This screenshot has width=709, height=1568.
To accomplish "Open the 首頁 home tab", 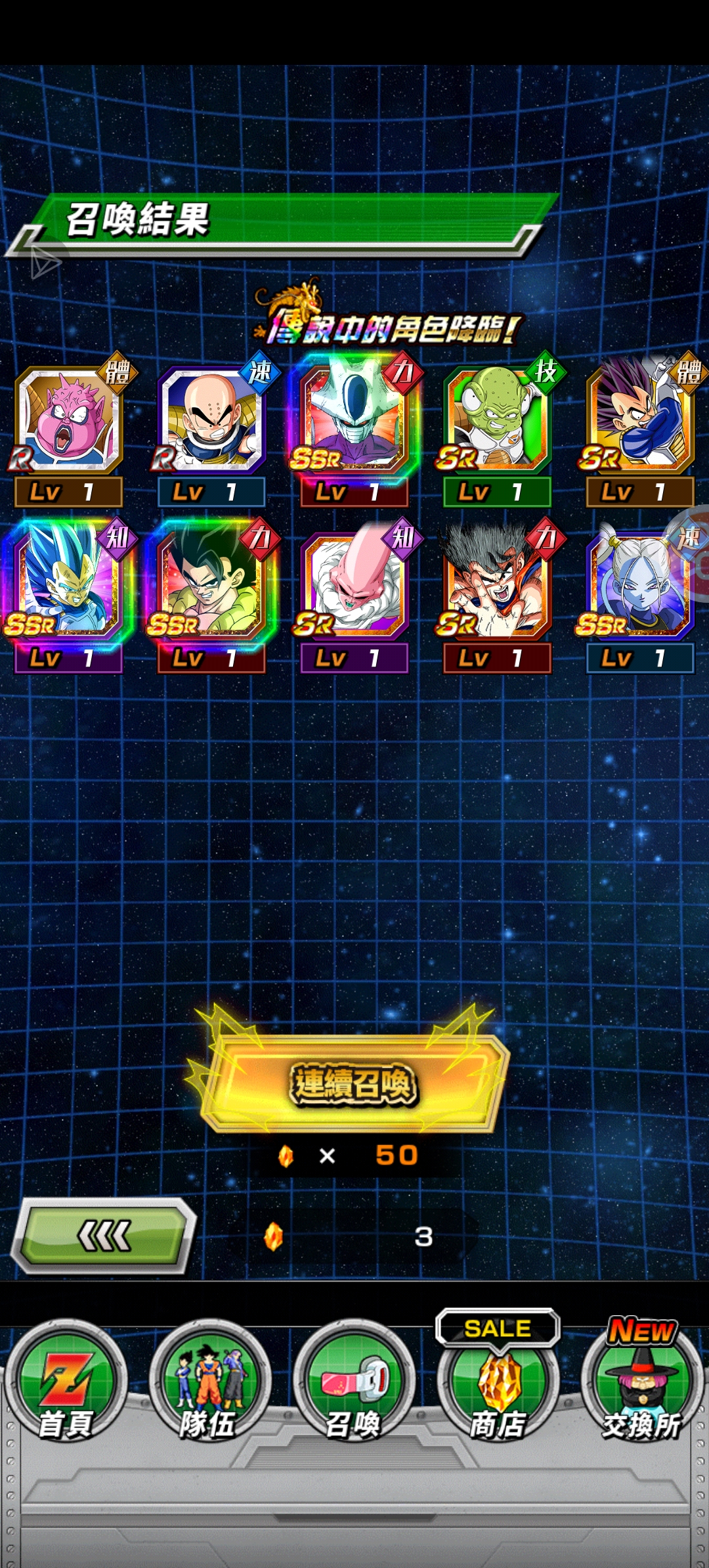I will pos(66,1384).
